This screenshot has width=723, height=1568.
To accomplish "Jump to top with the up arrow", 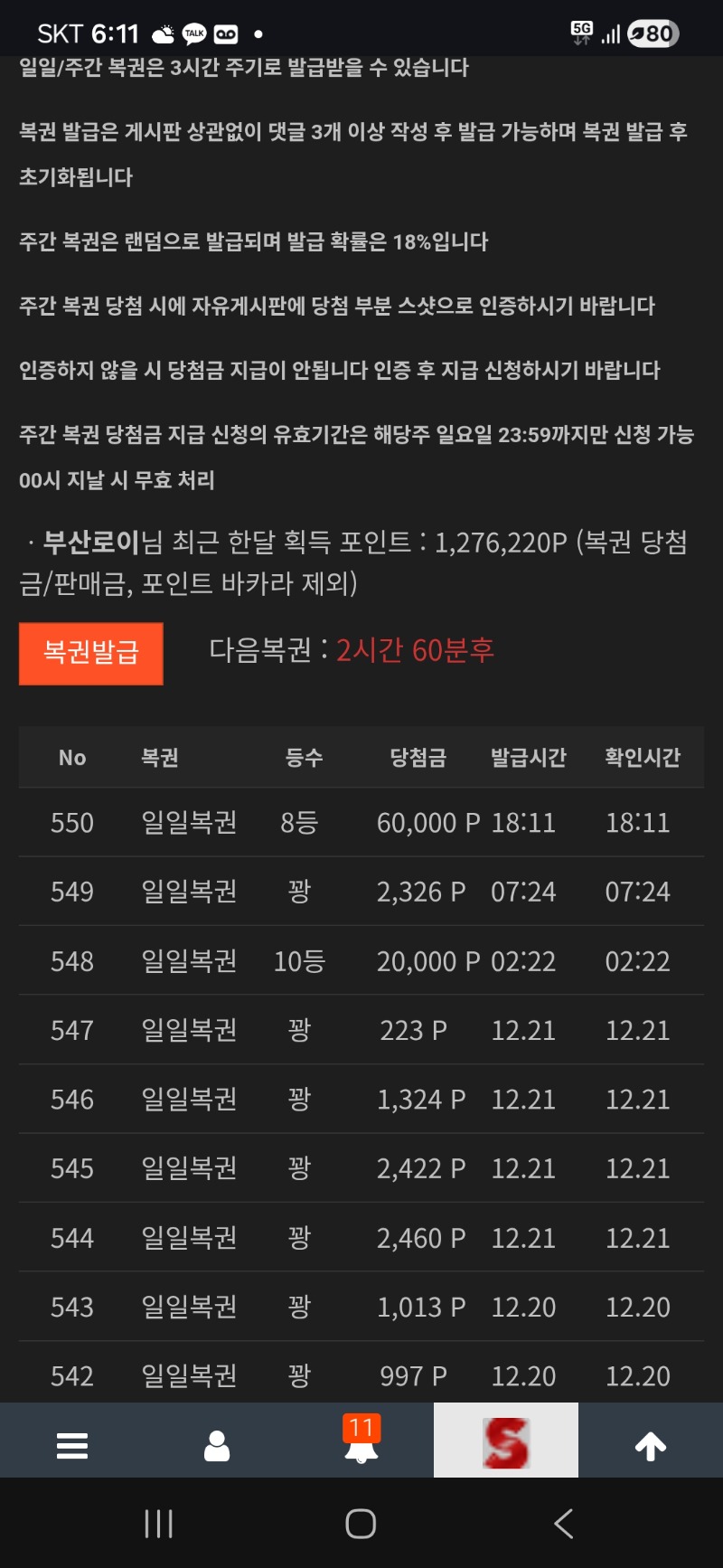I will tap(651, 1445).
